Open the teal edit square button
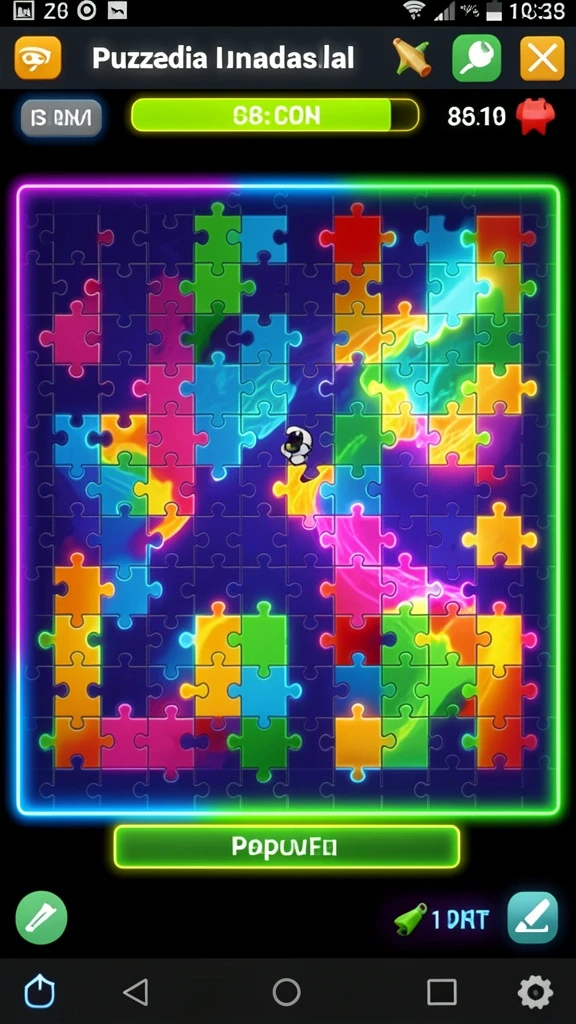Screen dimensions: 576x1024 [x=533, y=918]
